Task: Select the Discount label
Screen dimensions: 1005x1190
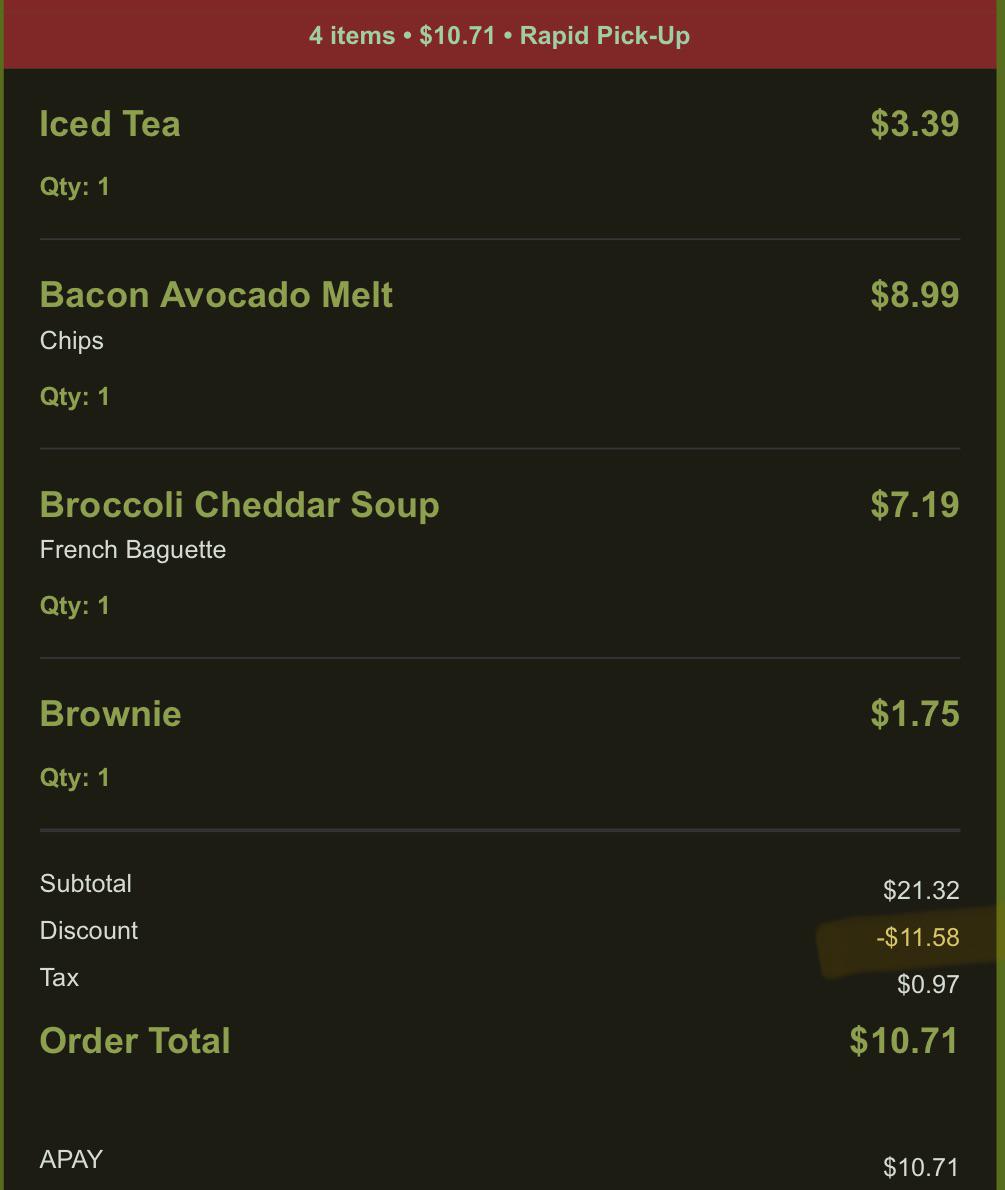Action: pos(88,931)
